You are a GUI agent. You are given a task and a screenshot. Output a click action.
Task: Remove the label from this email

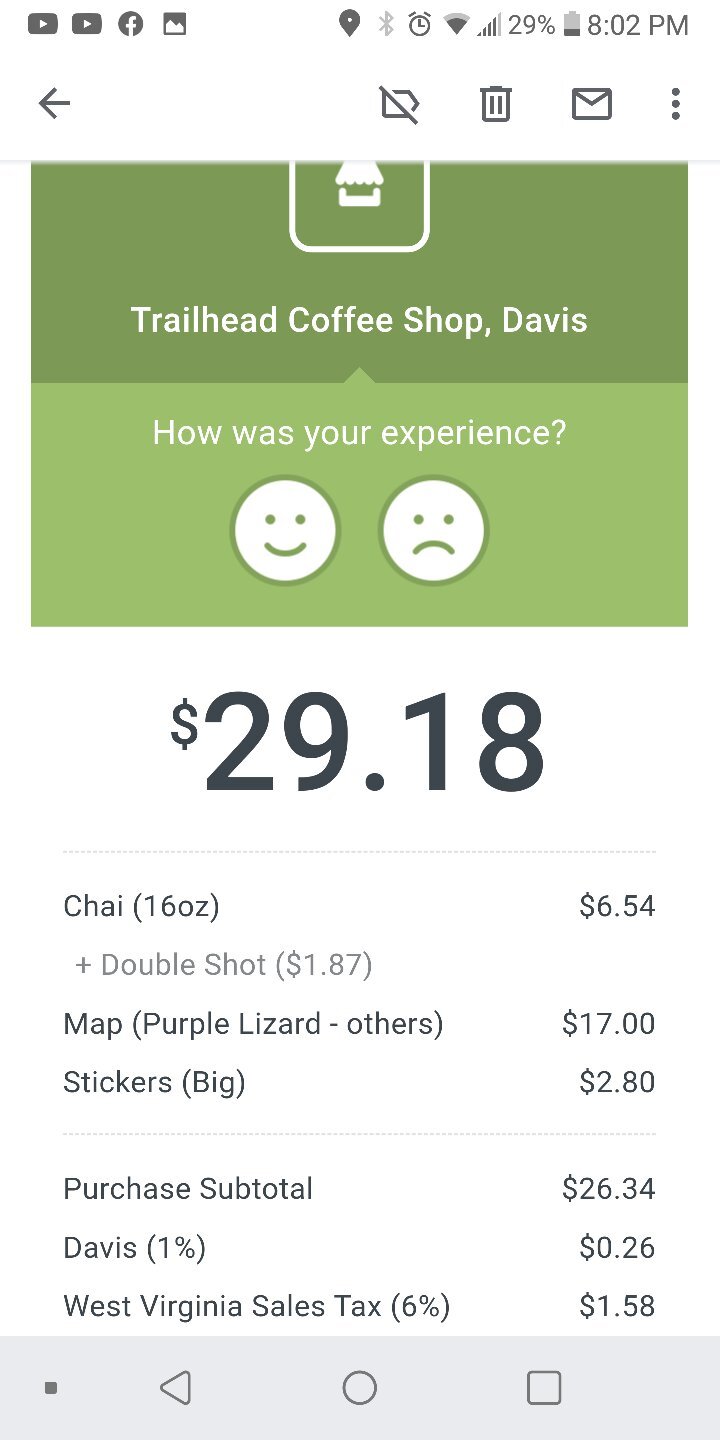(399, 103)
